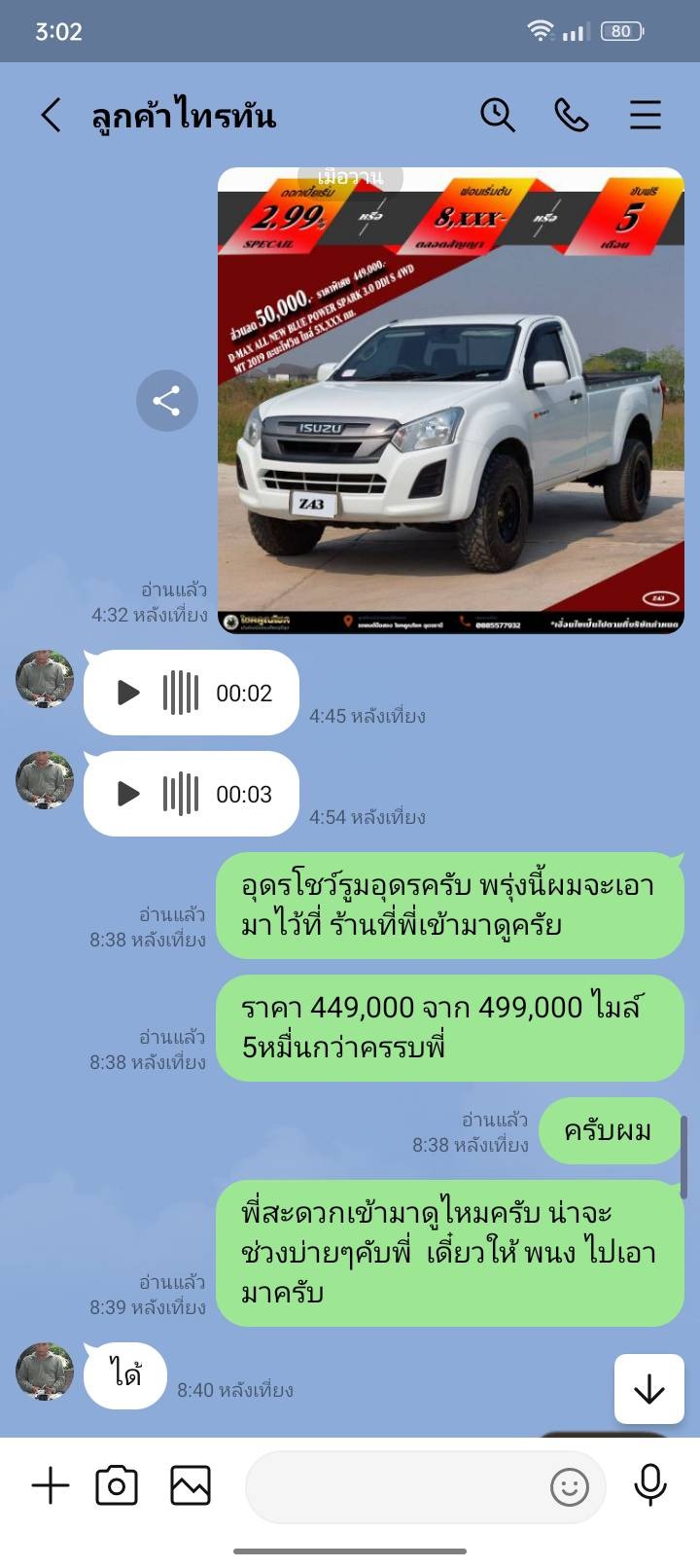The height and width of the screenshot is (1568, 700).
Task: Open the chat menu
Action: [645, 115]
